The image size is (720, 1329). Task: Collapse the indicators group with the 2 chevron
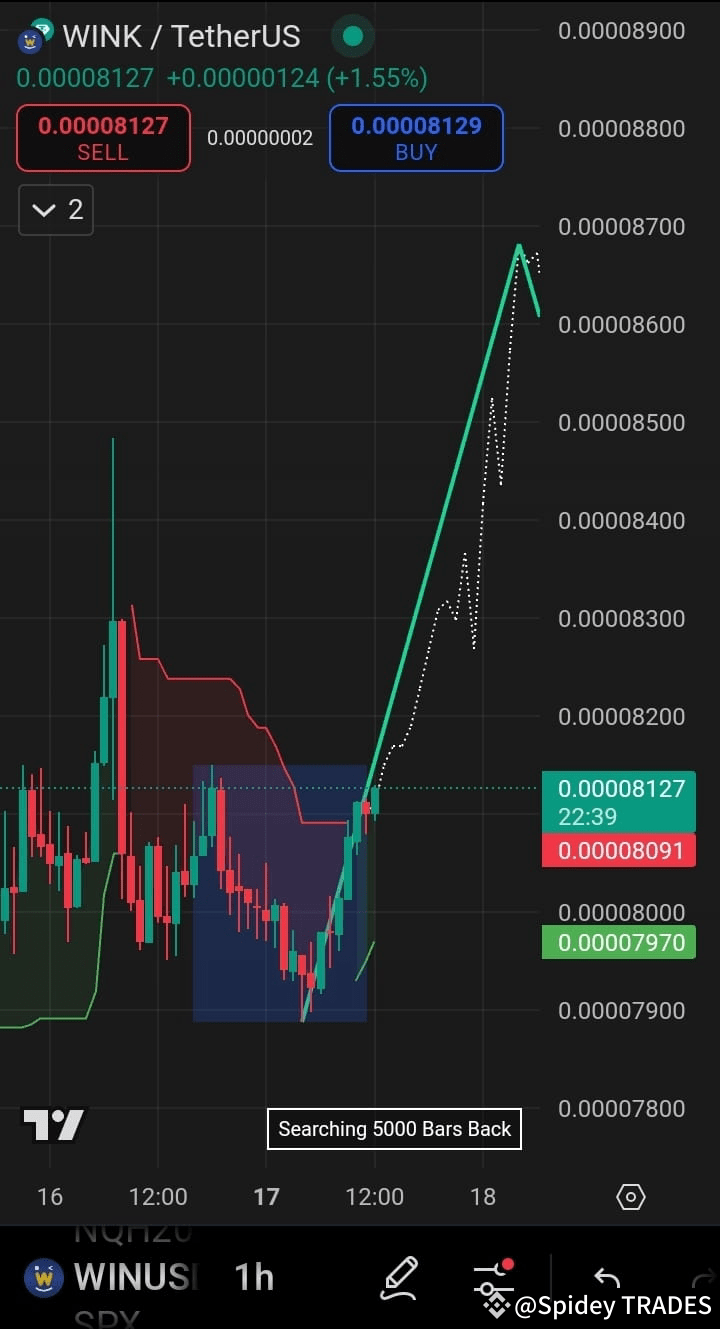[x=55, y=210]
